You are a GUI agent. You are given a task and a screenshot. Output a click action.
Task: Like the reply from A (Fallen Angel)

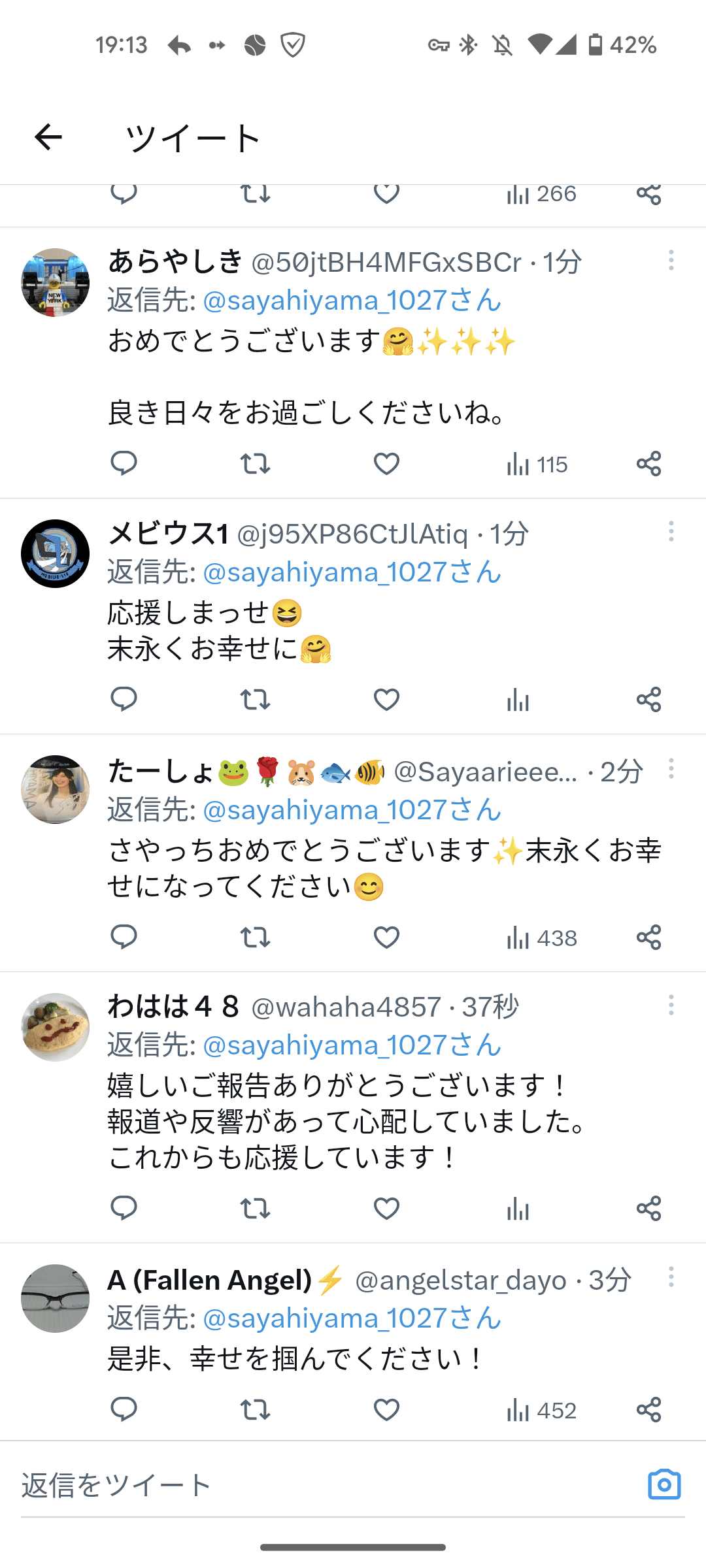[386, 1409]
